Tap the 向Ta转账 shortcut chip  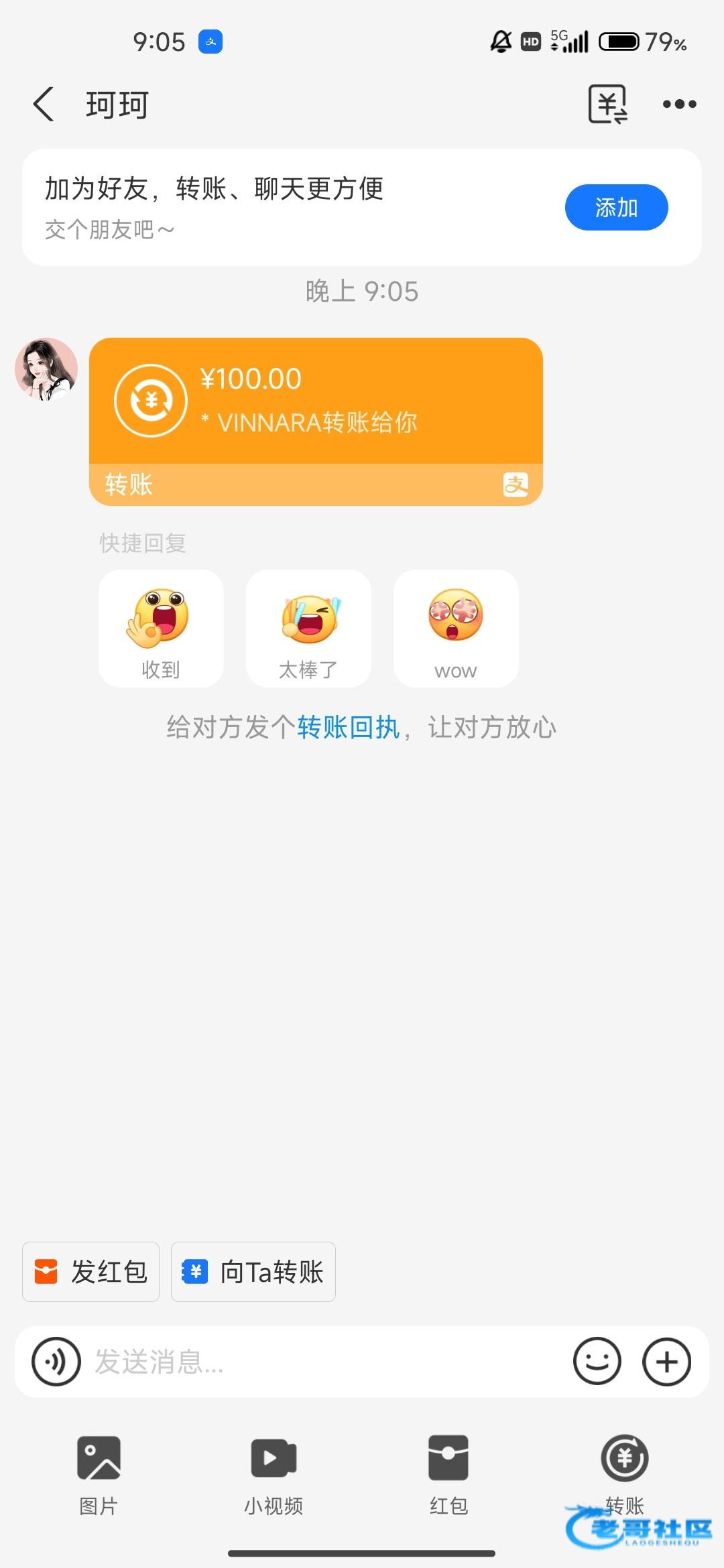pos(253,1272)
